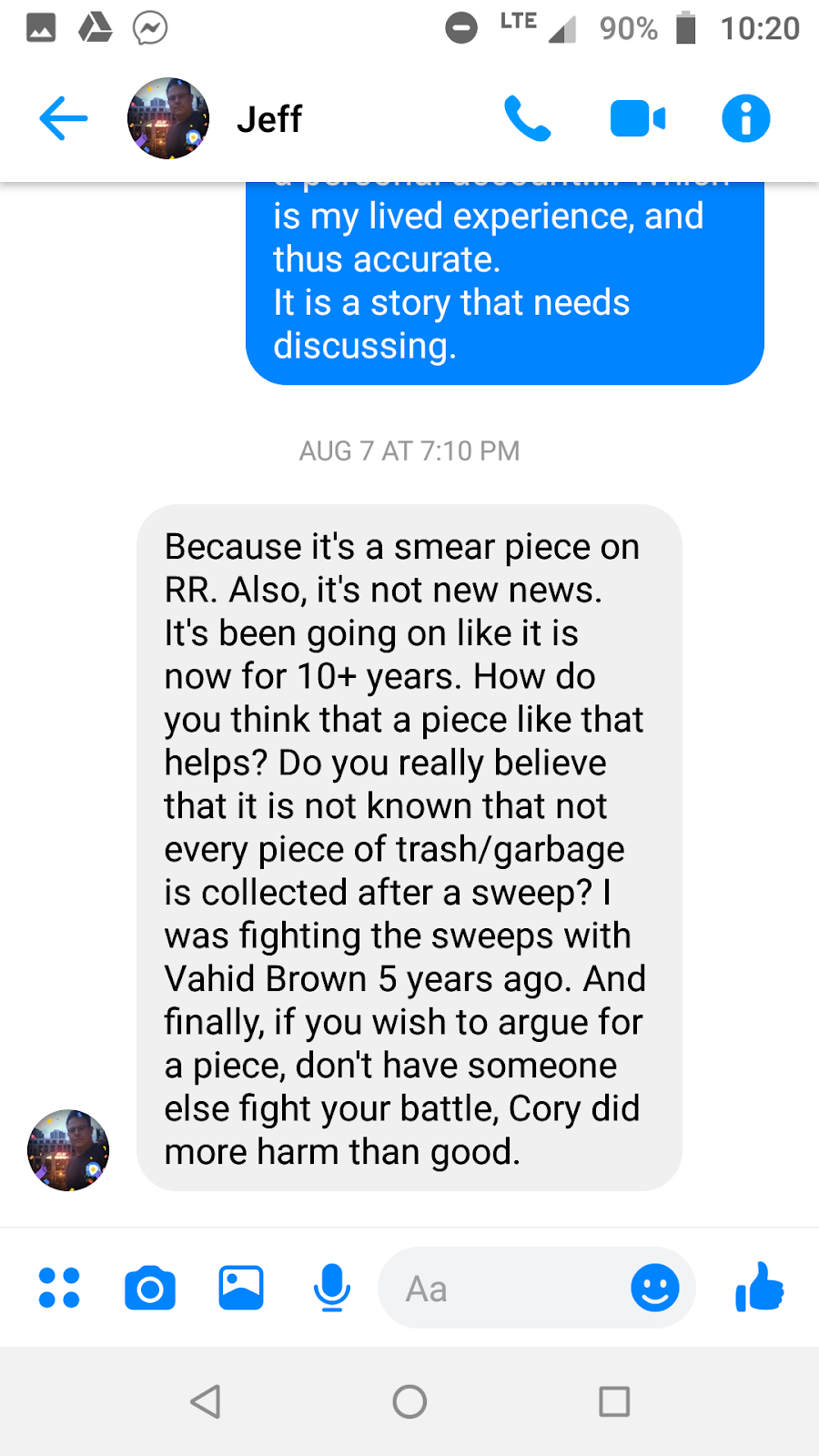Tap the system home button
Viewport: 819px width, 1456px height.
pyautogui.click(x=409, y=1401)
